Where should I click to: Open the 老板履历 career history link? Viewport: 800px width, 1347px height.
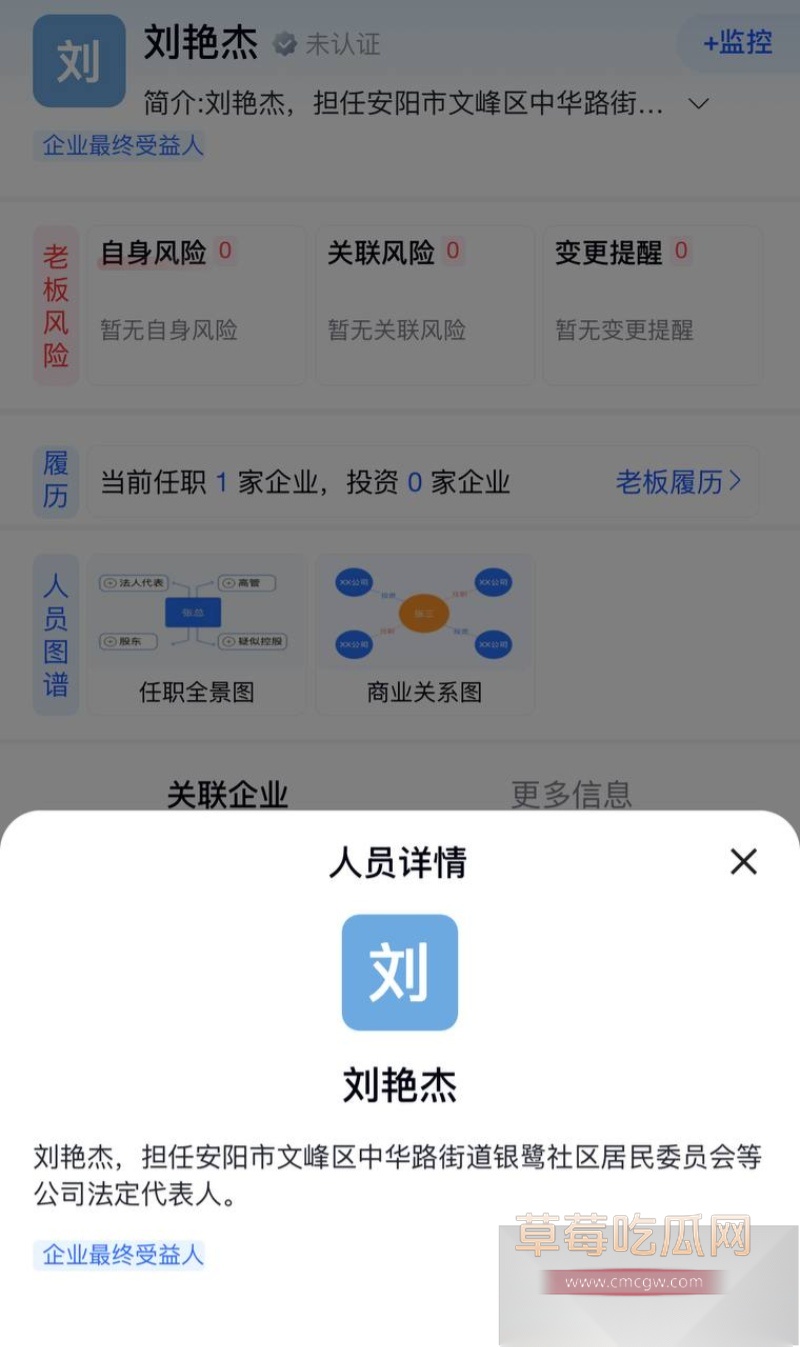(671, 482)
